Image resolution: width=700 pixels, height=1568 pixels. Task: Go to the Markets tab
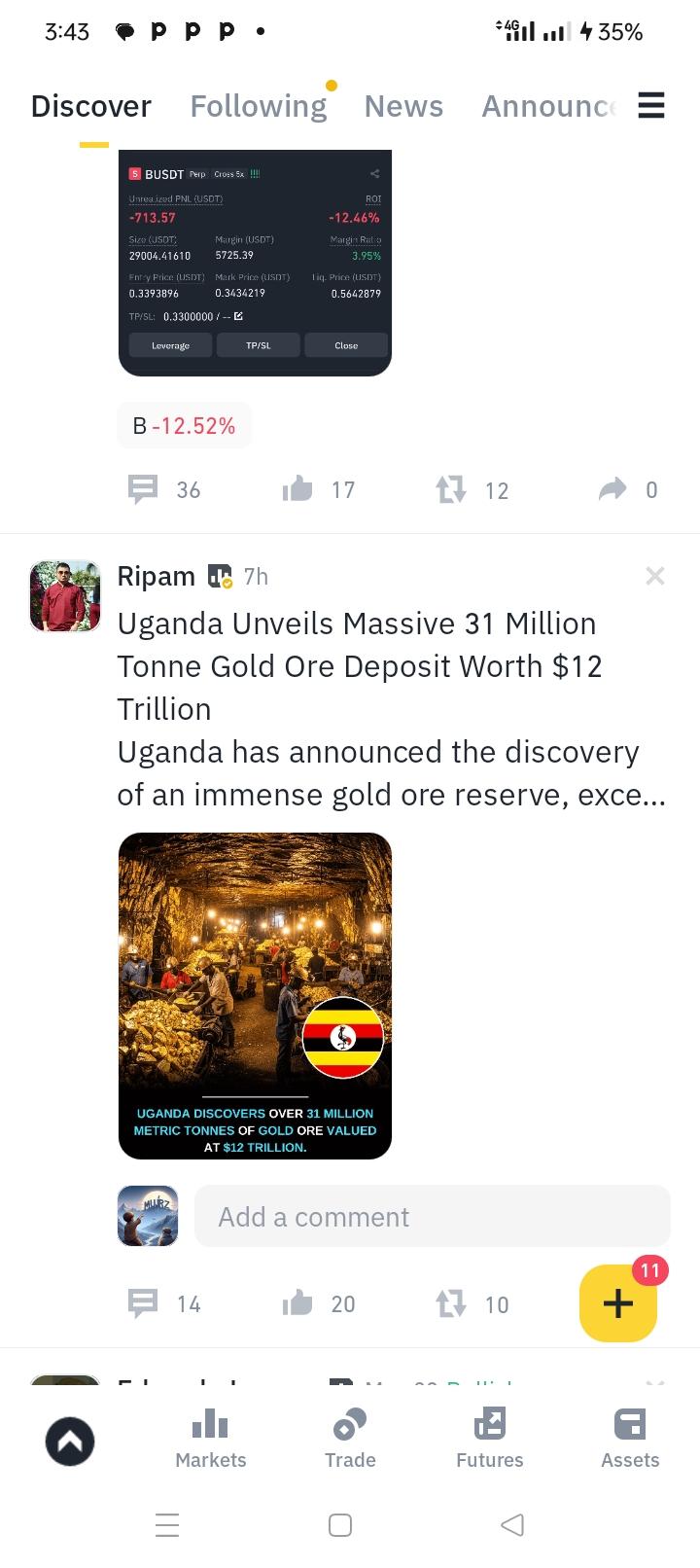(x=210, y=1438)
